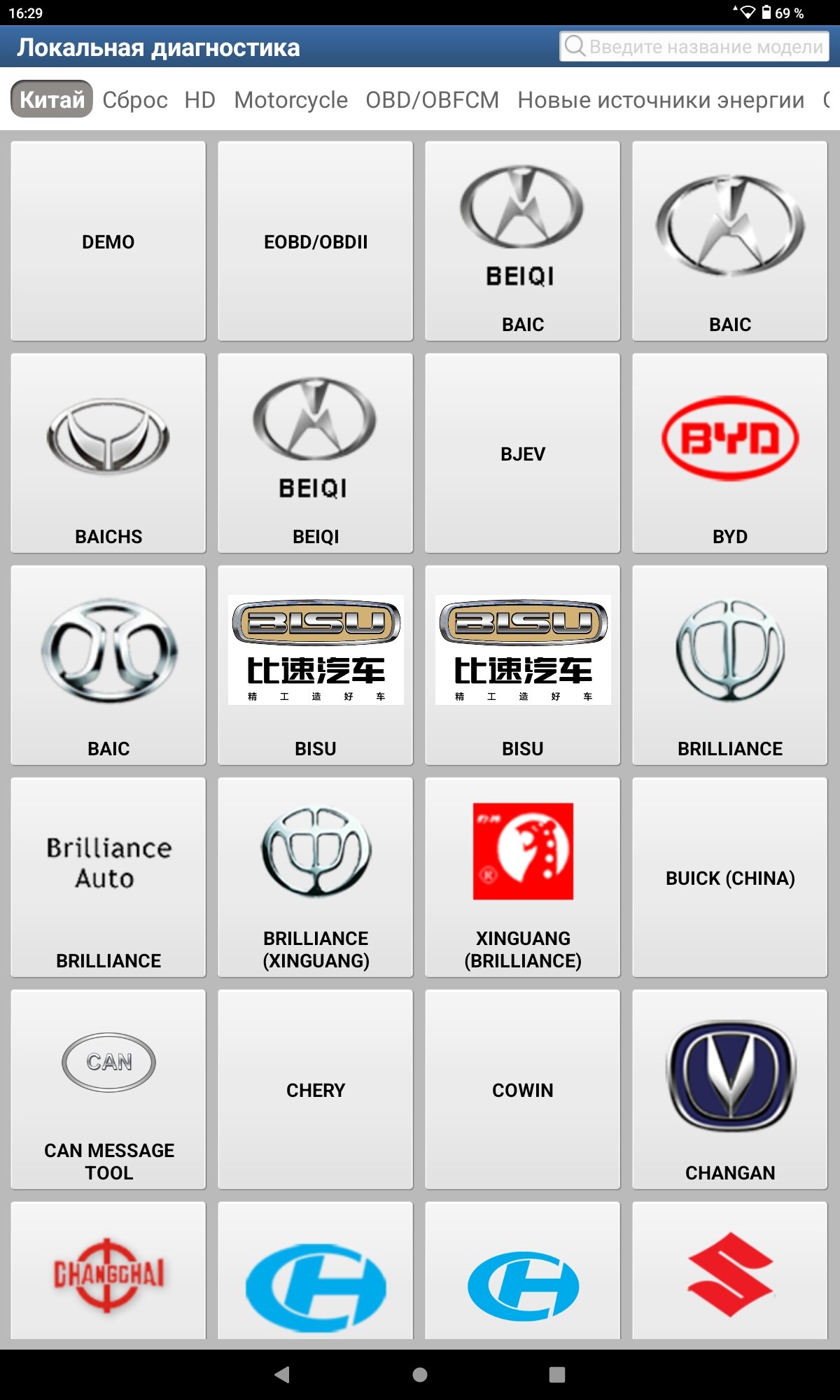Open the Motorcycle tab
The width and height of the screenshot is (840, 1400).
[x=290, y=99]
